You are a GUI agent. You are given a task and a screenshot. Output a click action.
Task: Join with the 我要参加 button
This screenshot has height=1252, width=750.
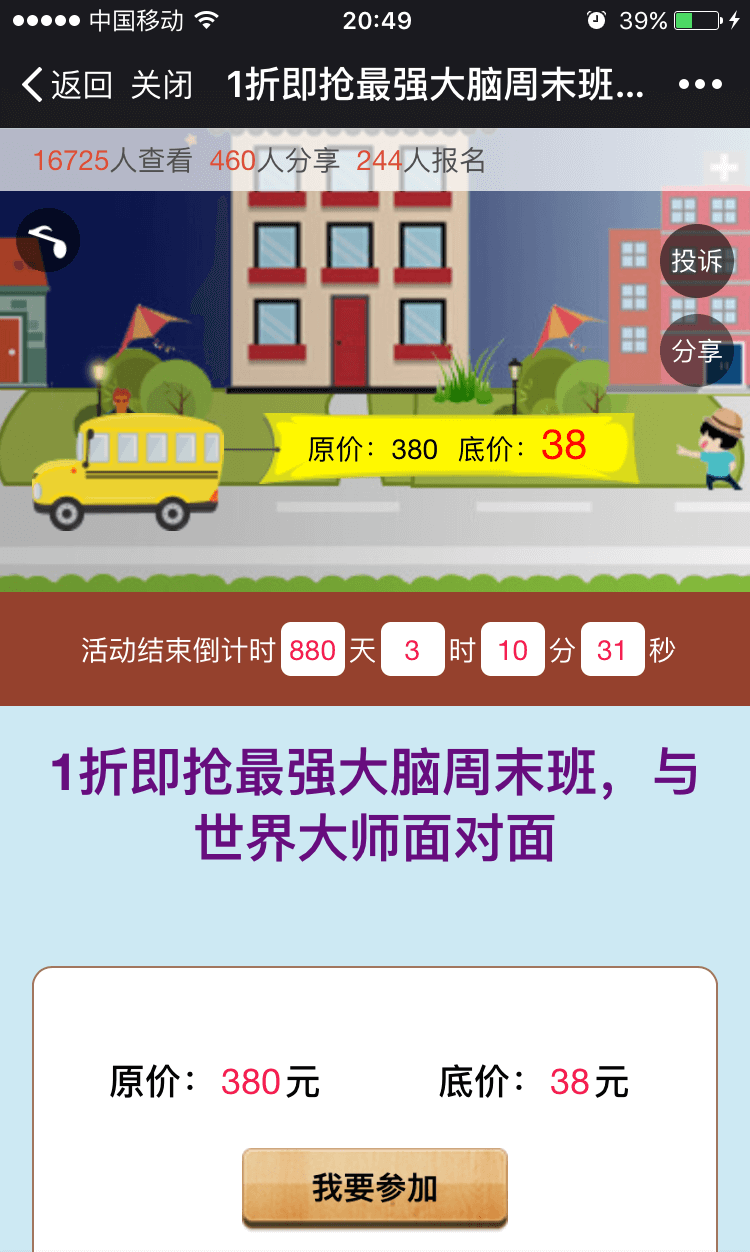click(375, 1187)
